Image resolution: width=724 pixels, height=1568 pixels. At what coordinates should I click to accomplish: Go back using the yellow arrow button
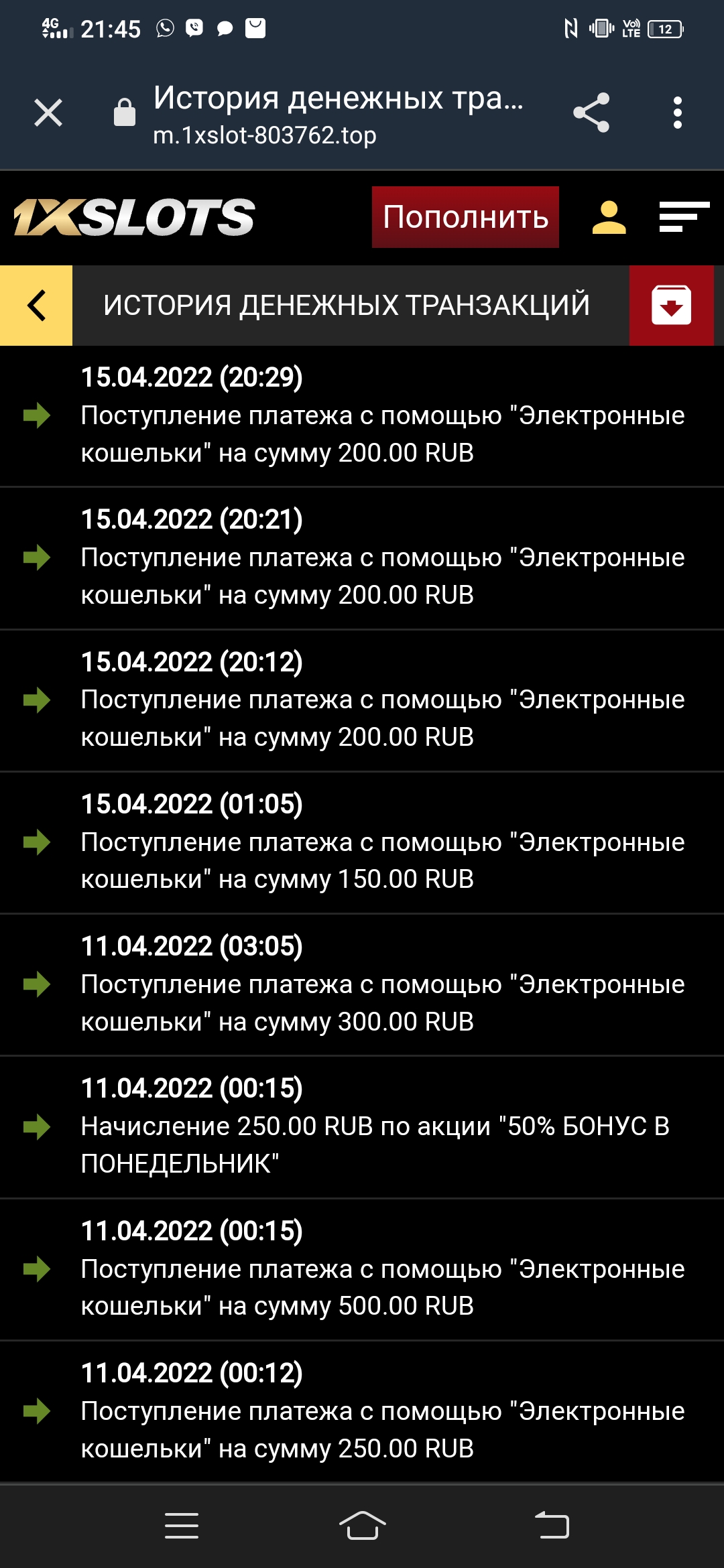click(x=36, y=306)
